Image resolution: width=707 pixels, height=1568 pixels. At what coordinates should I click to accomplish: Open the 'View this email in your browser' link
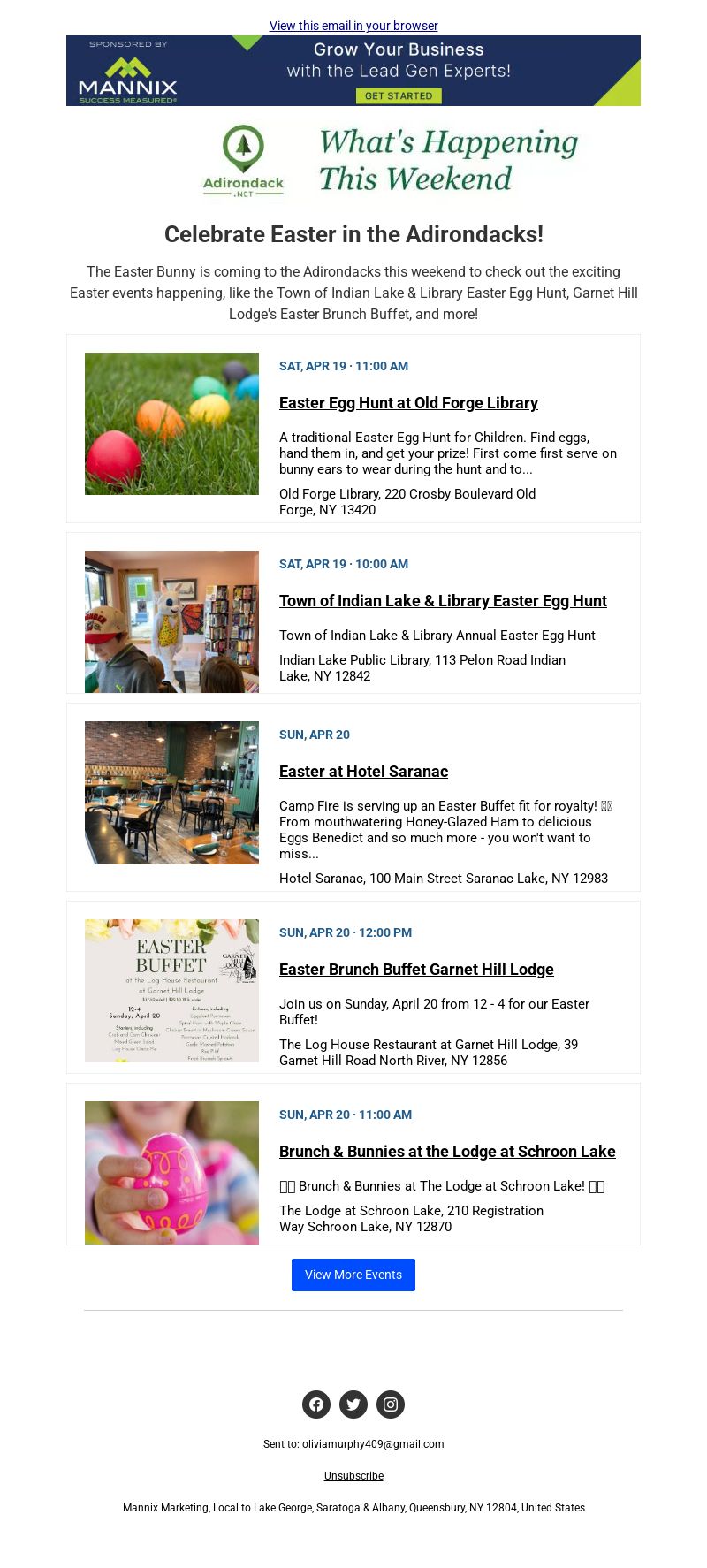pos(353,26)
